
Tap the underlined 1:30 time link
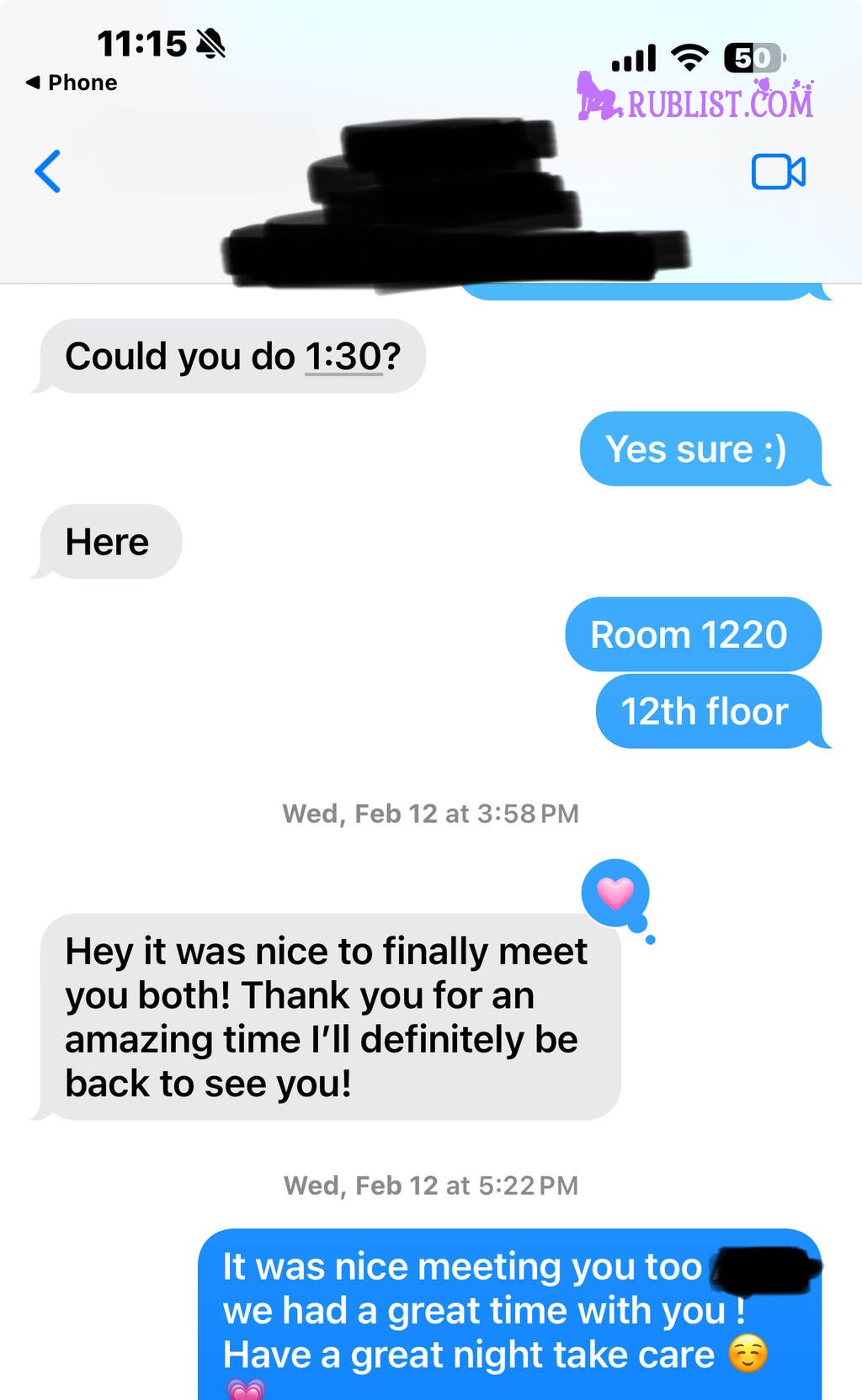point(343,356)
